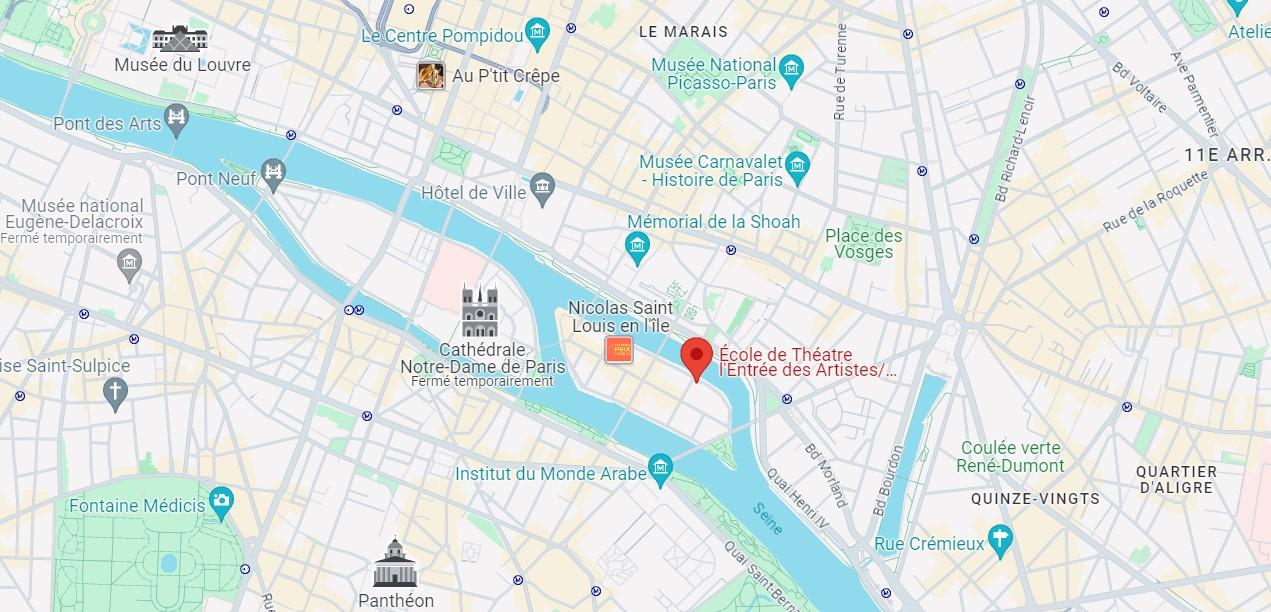Select the Pont Neuf bridge marker
The image size is (1271, 612).
click(272, 173)
